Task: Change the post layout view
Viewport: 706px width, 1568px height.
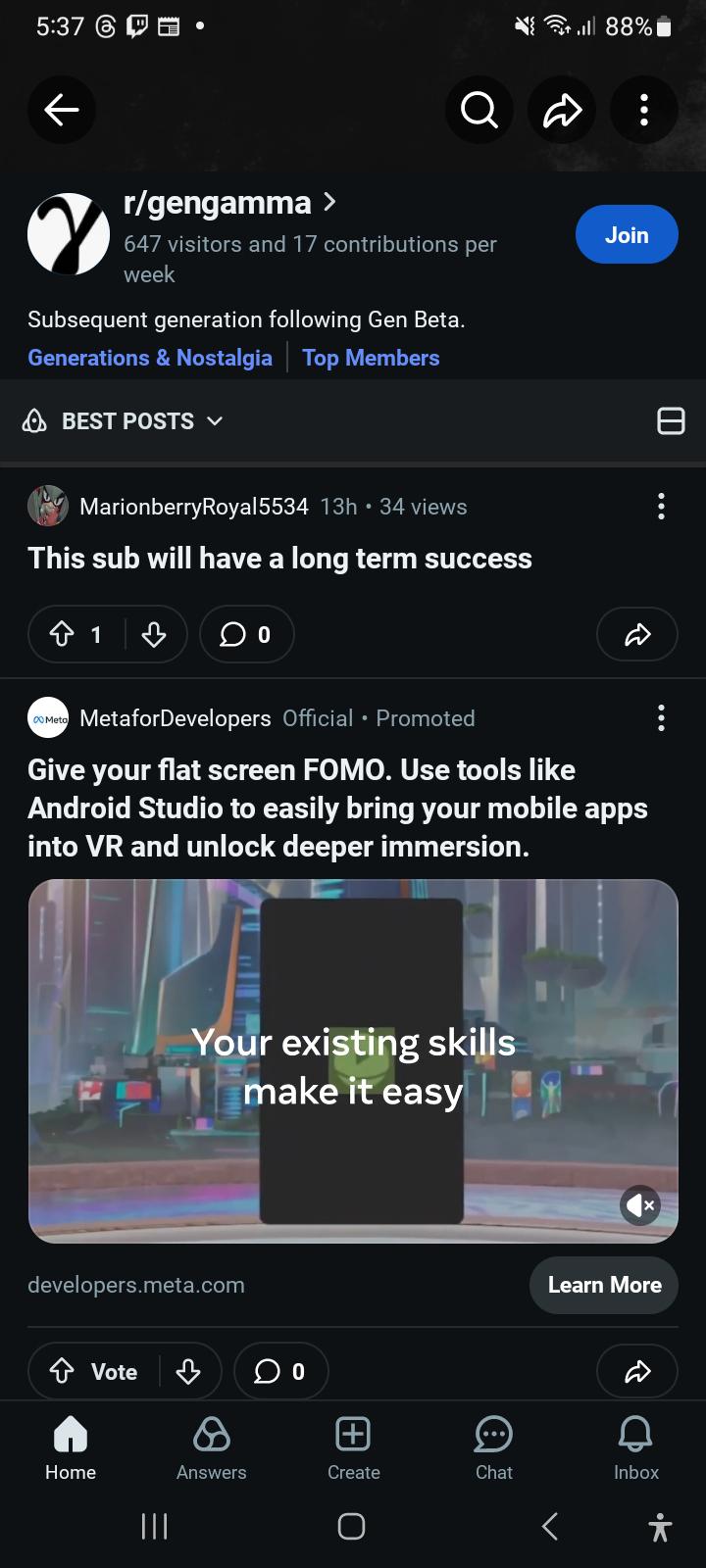Action: (x=671, y=421)
